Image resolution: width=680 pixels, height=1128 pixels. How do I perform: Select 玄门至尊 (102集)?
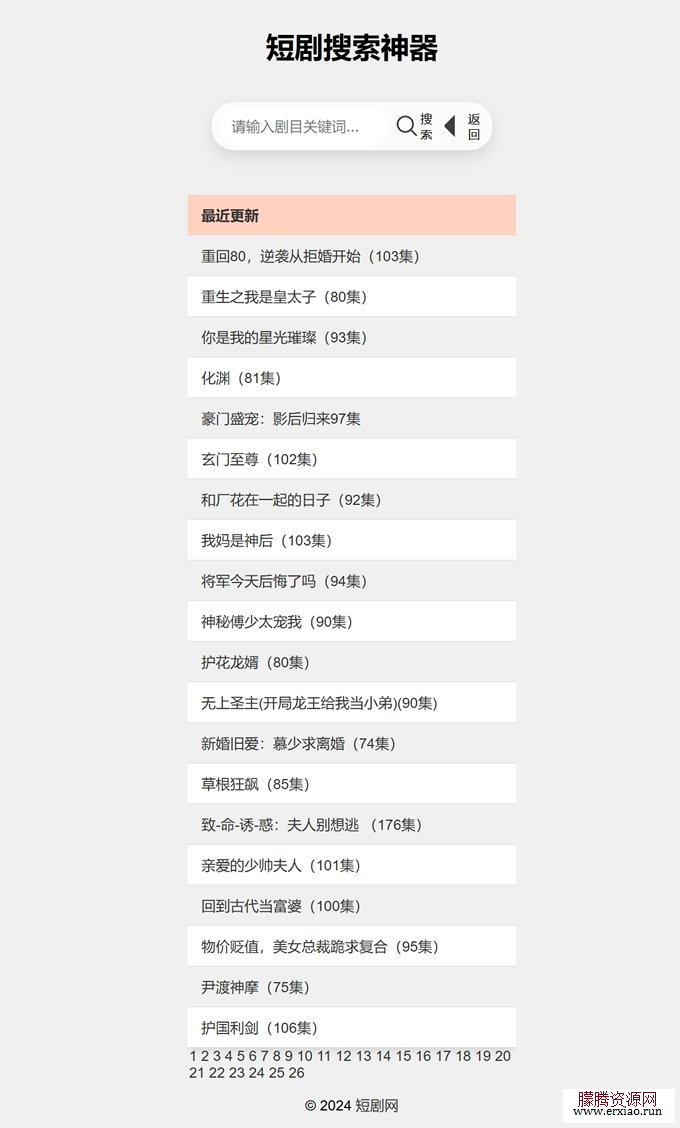352,459
